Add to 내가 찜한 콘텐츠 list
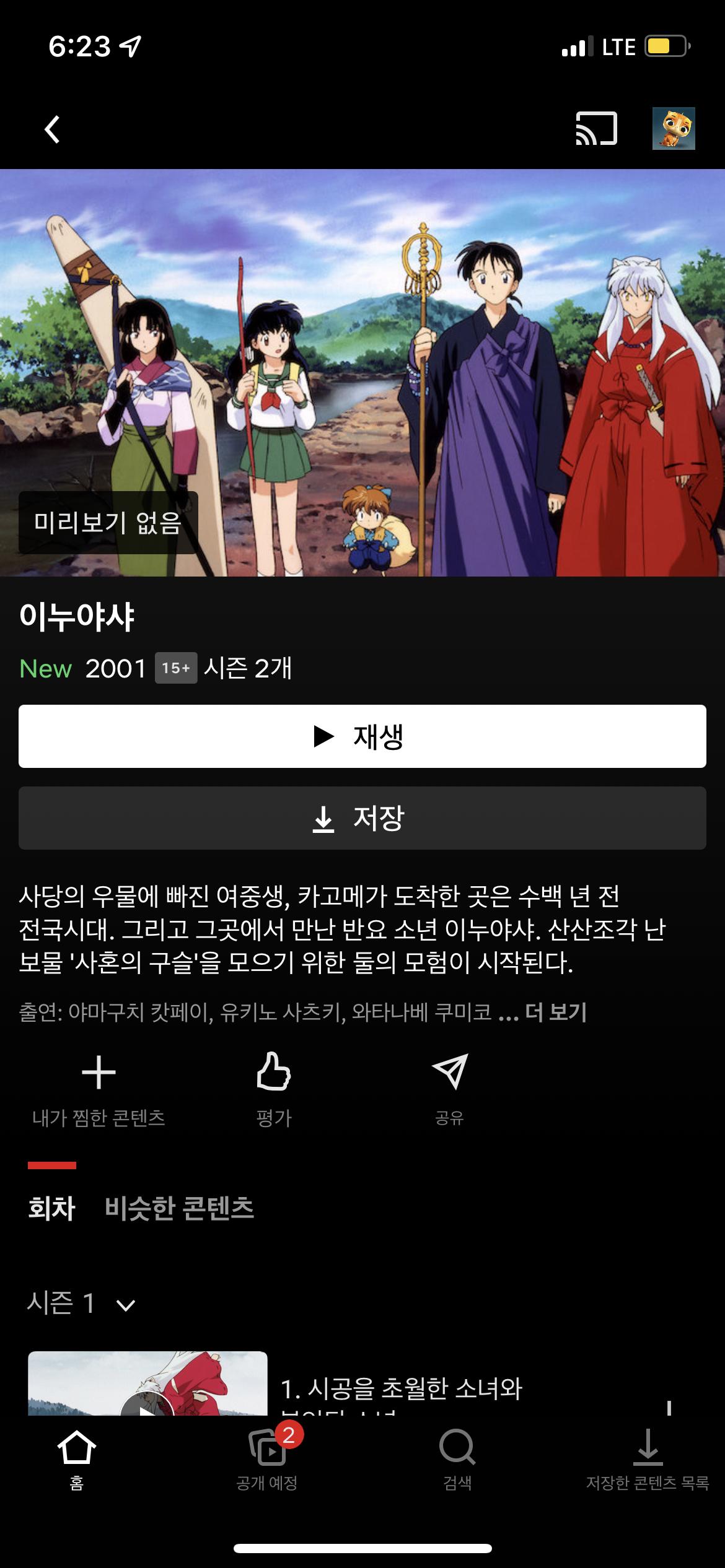The width and height of the screenshot is (725, 1568). (99, 1087)
